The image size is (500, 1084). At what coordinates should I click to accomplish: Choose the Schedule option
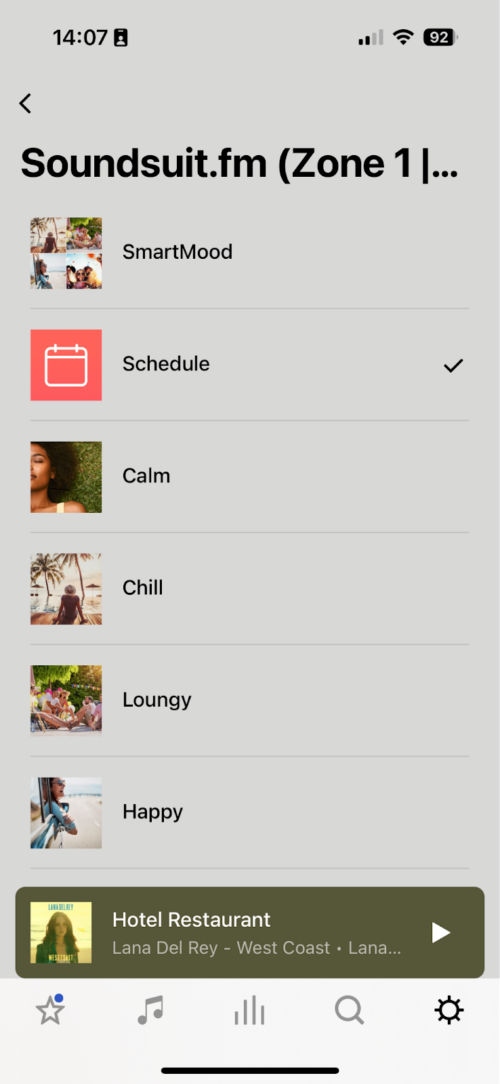pyautogui.click(x=250, y=365)
